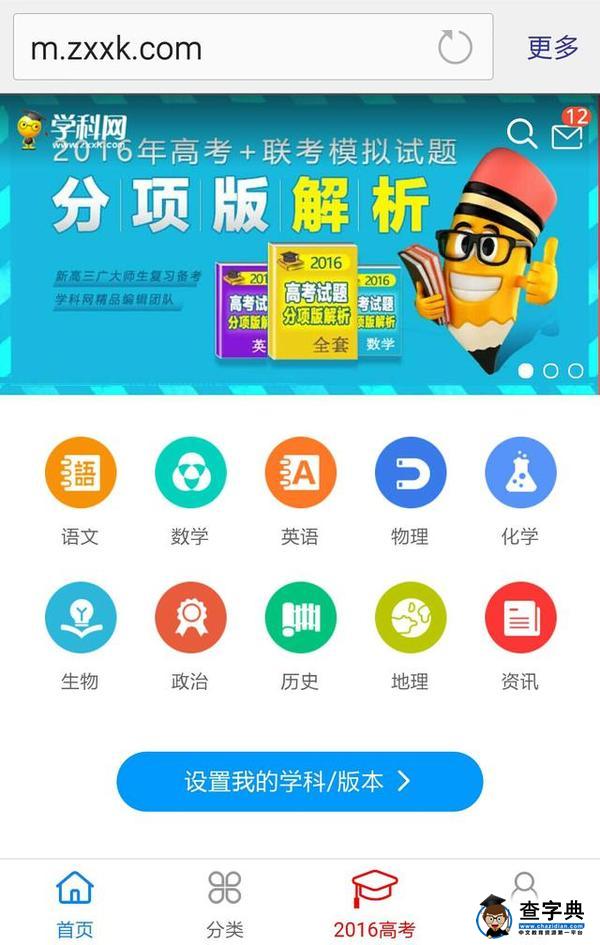Viewport: 600px width, 945px height.
Task: Open the 历史 subject
Action: click(x=300, y=619)
